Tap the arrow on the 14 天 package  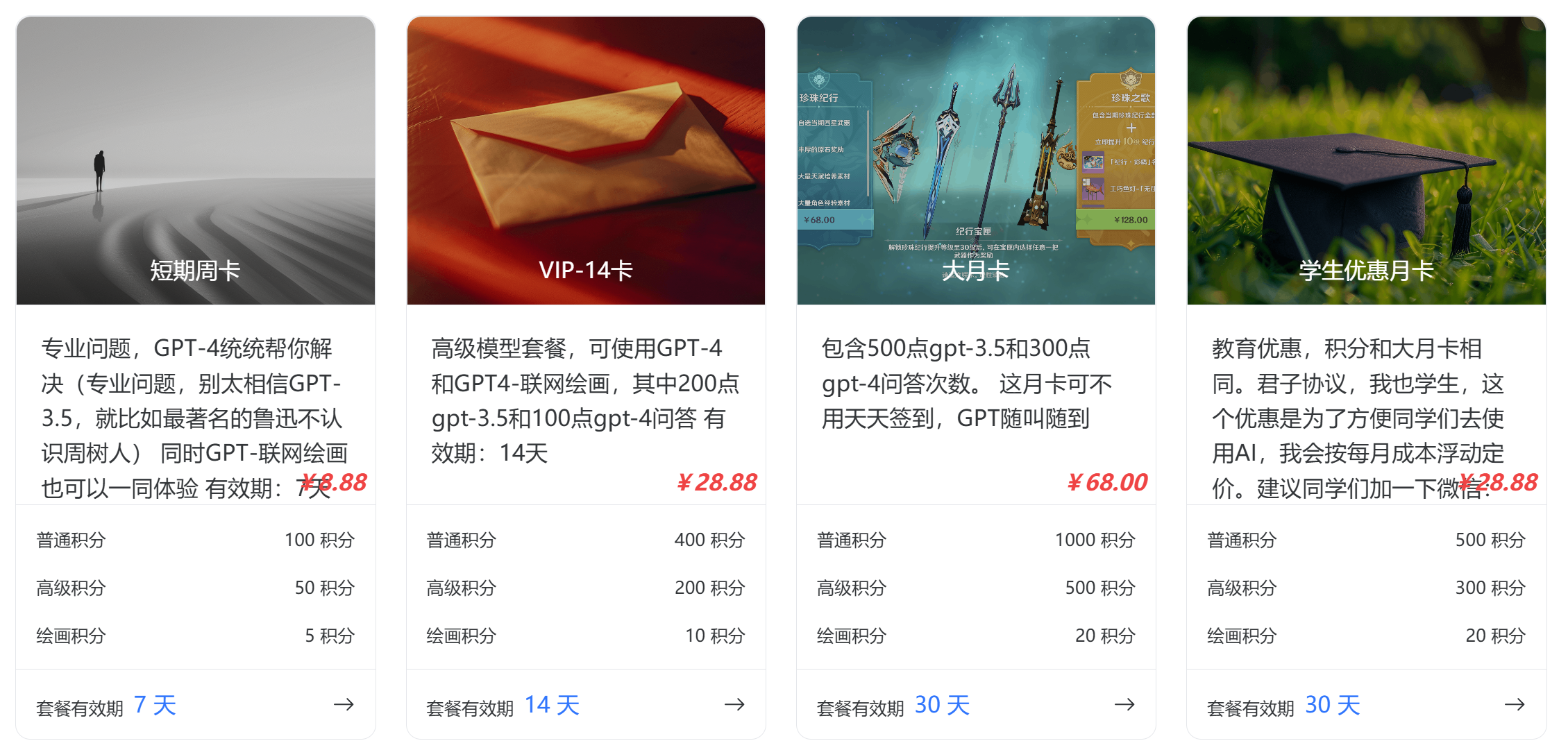tap(734, 705)
